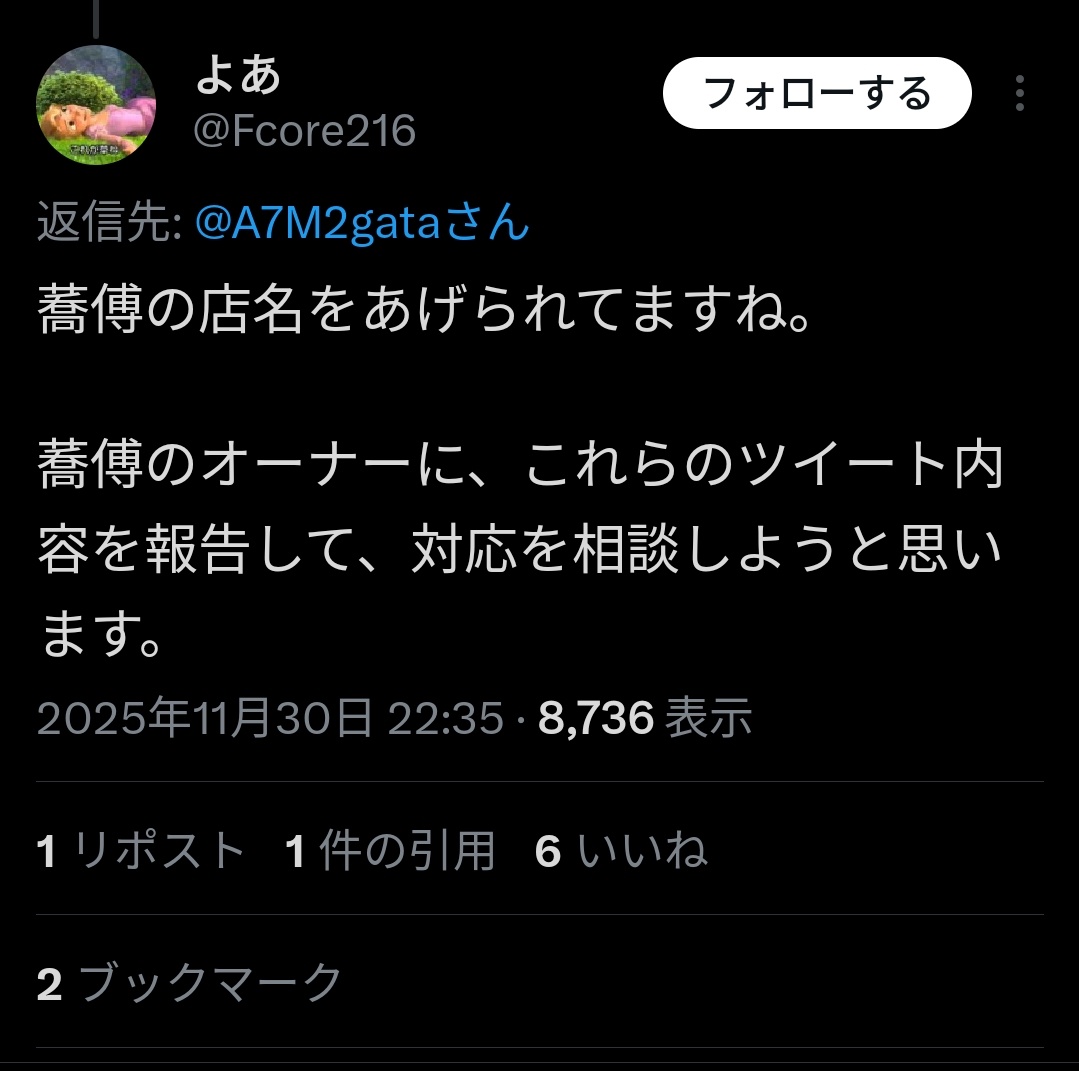Open よあ's profile picture
Image resolution: width=1079 pixels, height=1071 pixels.
tap(96, 105)
